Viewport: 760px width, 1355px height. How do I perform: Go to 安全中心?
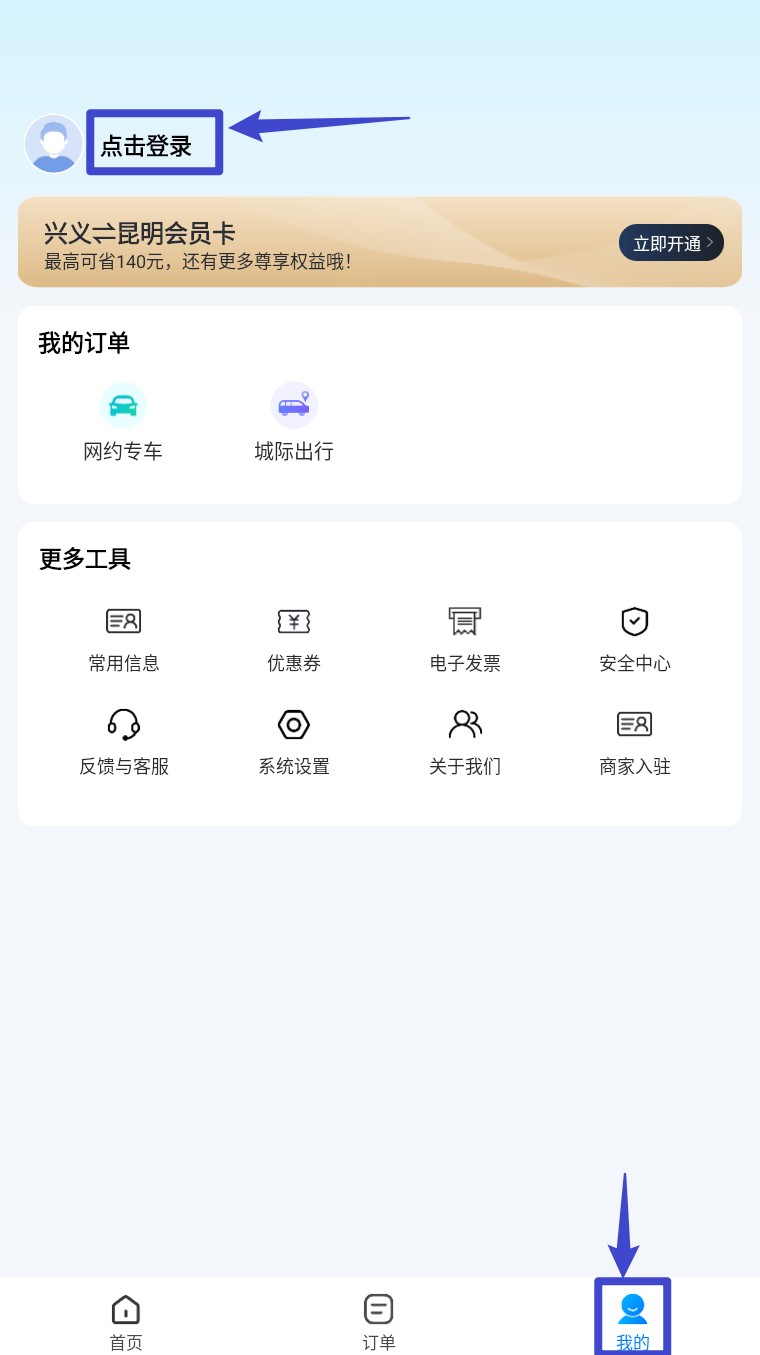[x=635, y=638]
